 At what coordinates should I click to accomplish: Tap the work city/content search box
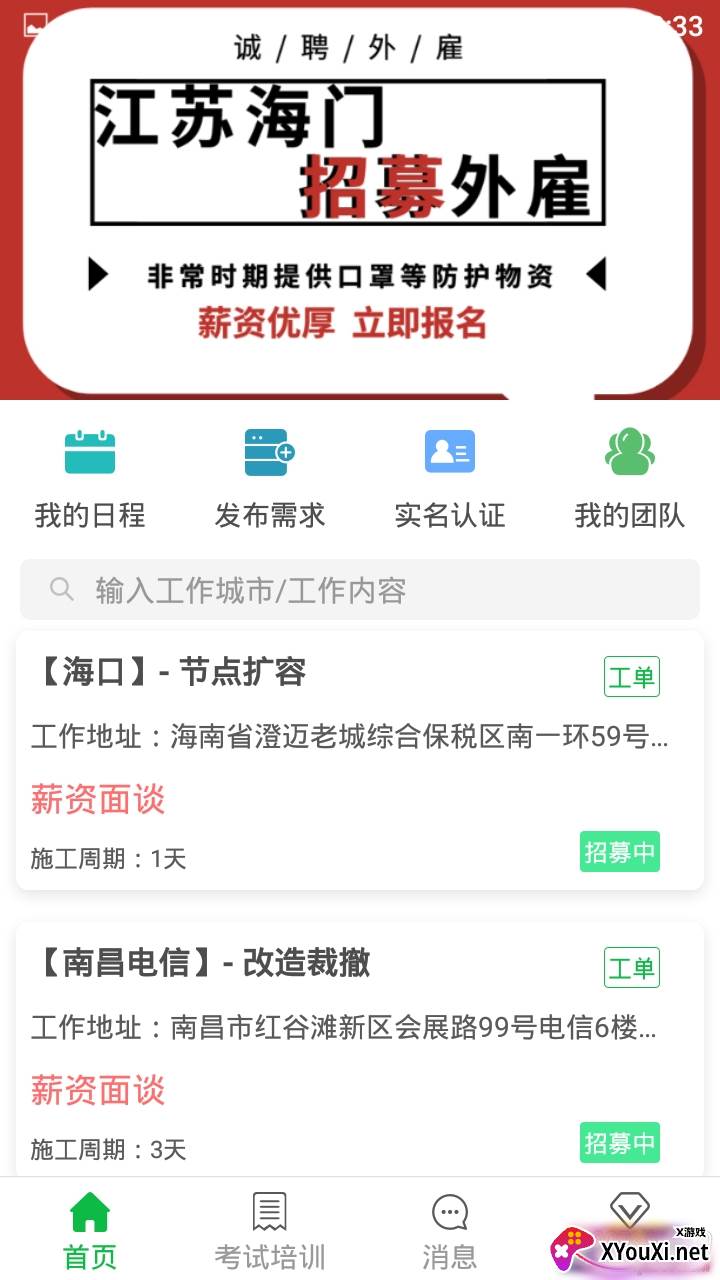tap(360, 590)
